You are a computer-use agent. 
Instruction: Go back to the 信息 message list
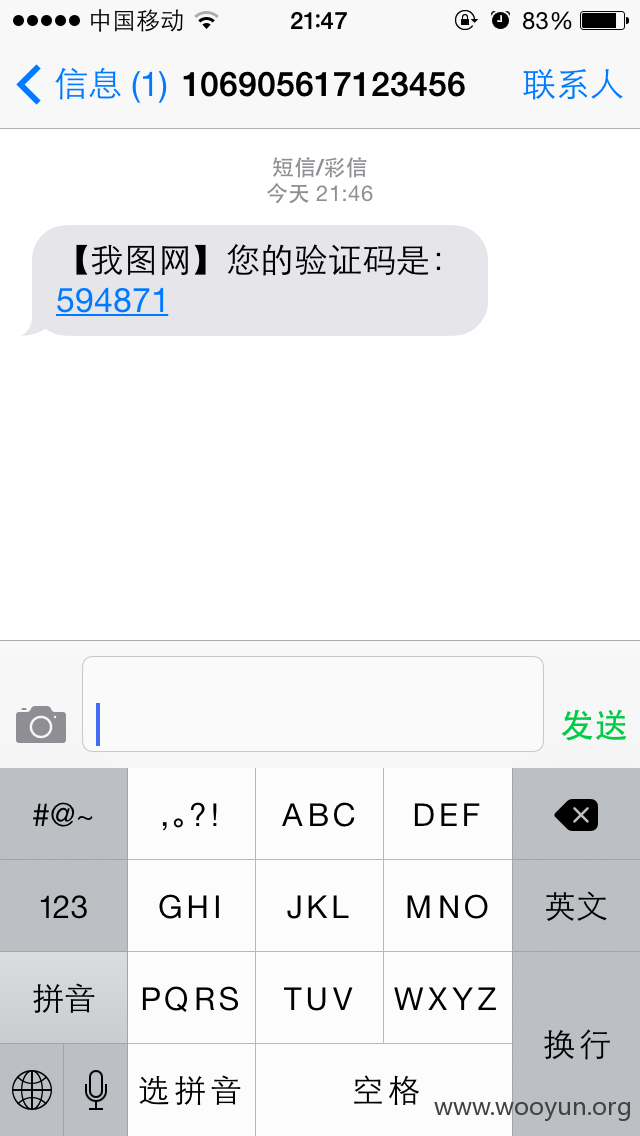click(91, 85)
